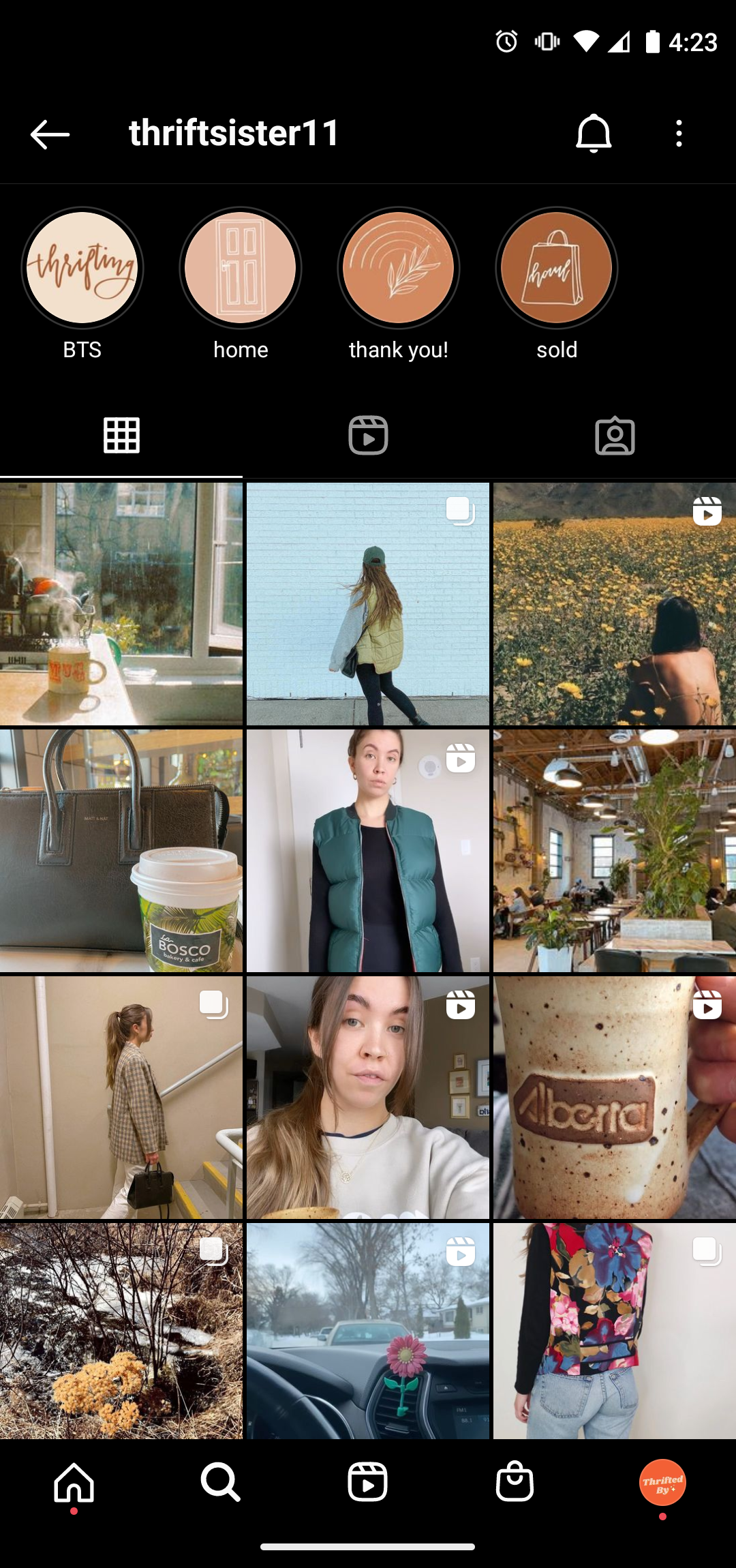This screenshot has width=736, height=1568.
Task: Open the thank you! highlight
Action: tap(399, 268)
